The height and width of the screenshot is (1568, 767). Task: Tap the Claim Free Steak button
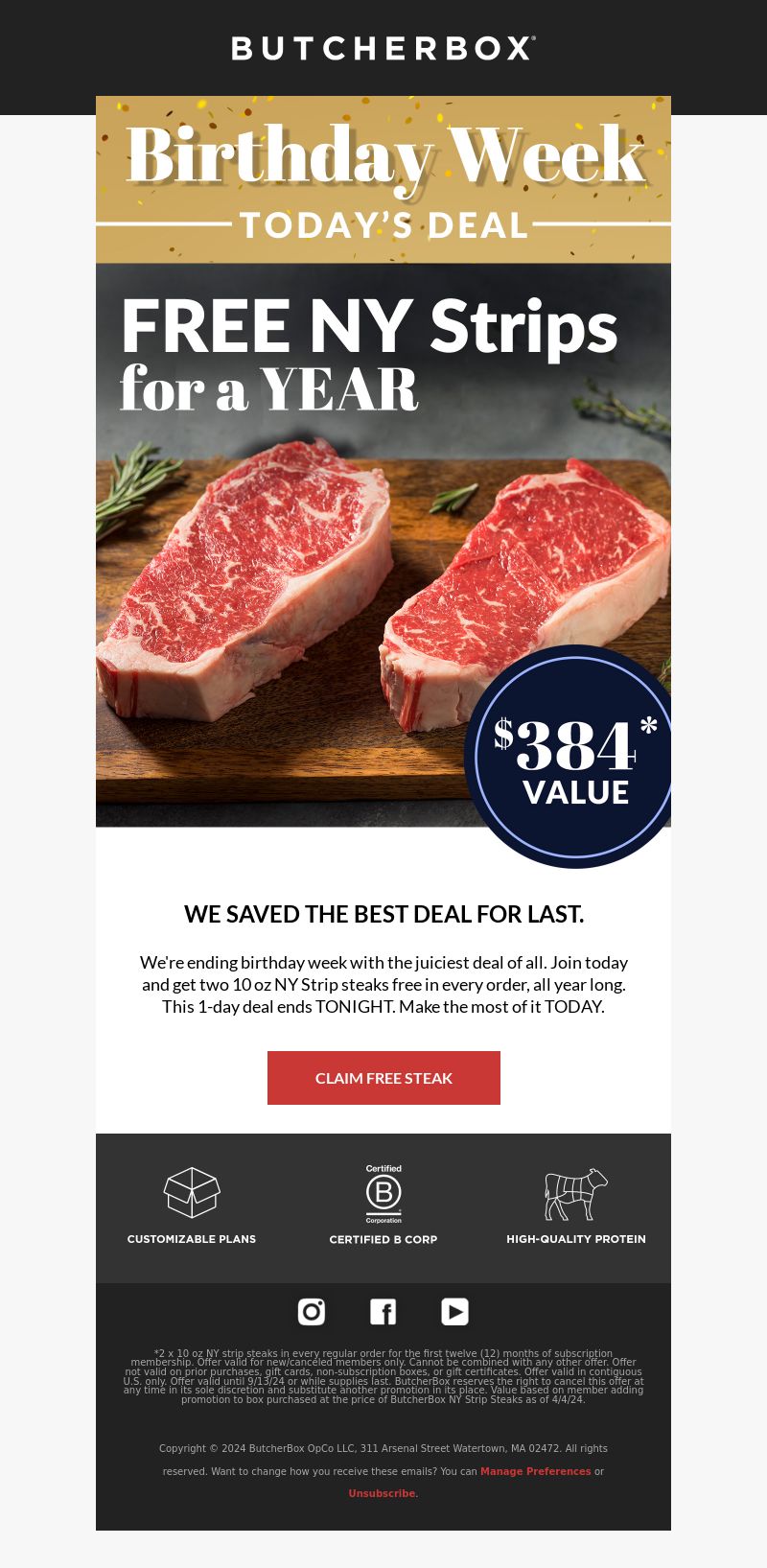click(x=383, y=1078)
